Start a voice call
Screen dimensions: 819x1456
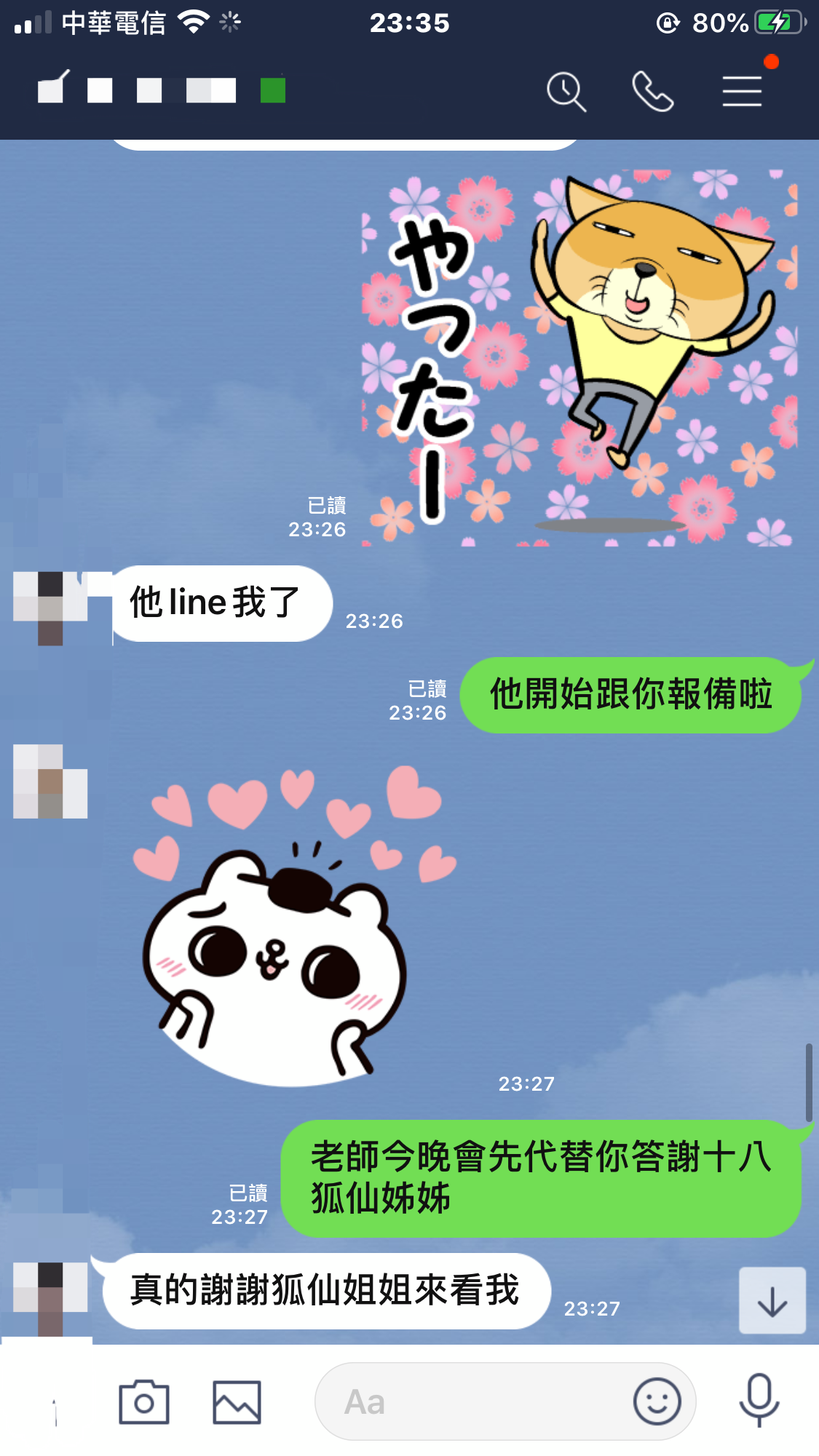click(652, 92)
